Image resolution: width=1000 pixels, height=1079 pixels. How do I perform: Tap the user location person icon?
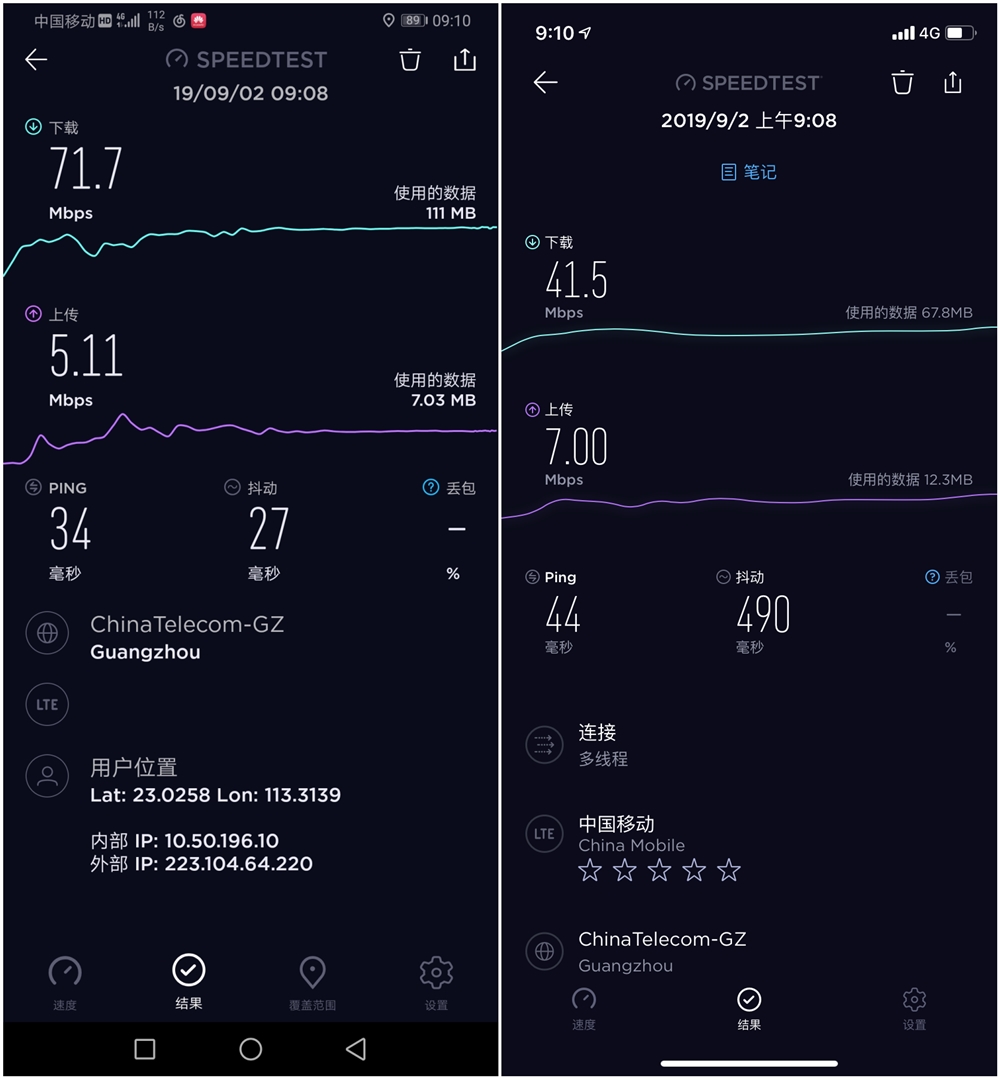pyautogui.click(x=47, y=775)
